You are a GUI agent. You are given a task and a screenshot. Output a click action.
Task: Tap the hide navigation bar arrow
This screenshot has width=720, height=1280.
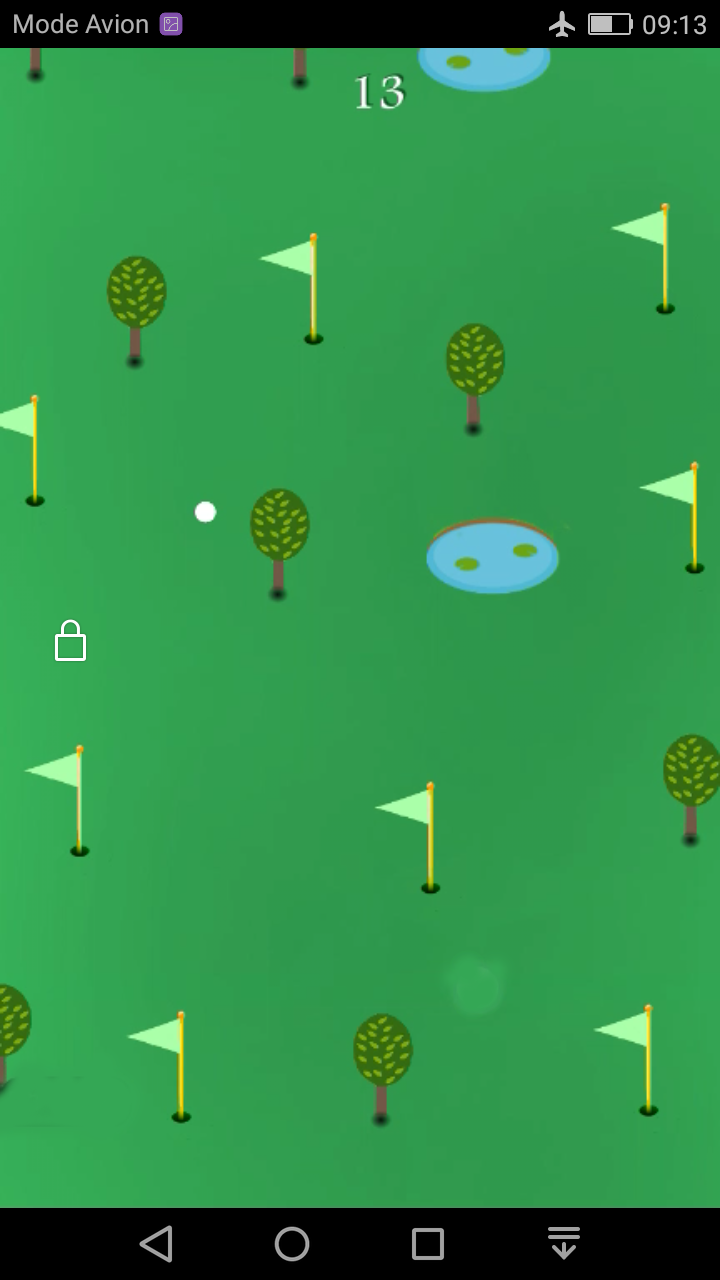(x=564, y=1243)
